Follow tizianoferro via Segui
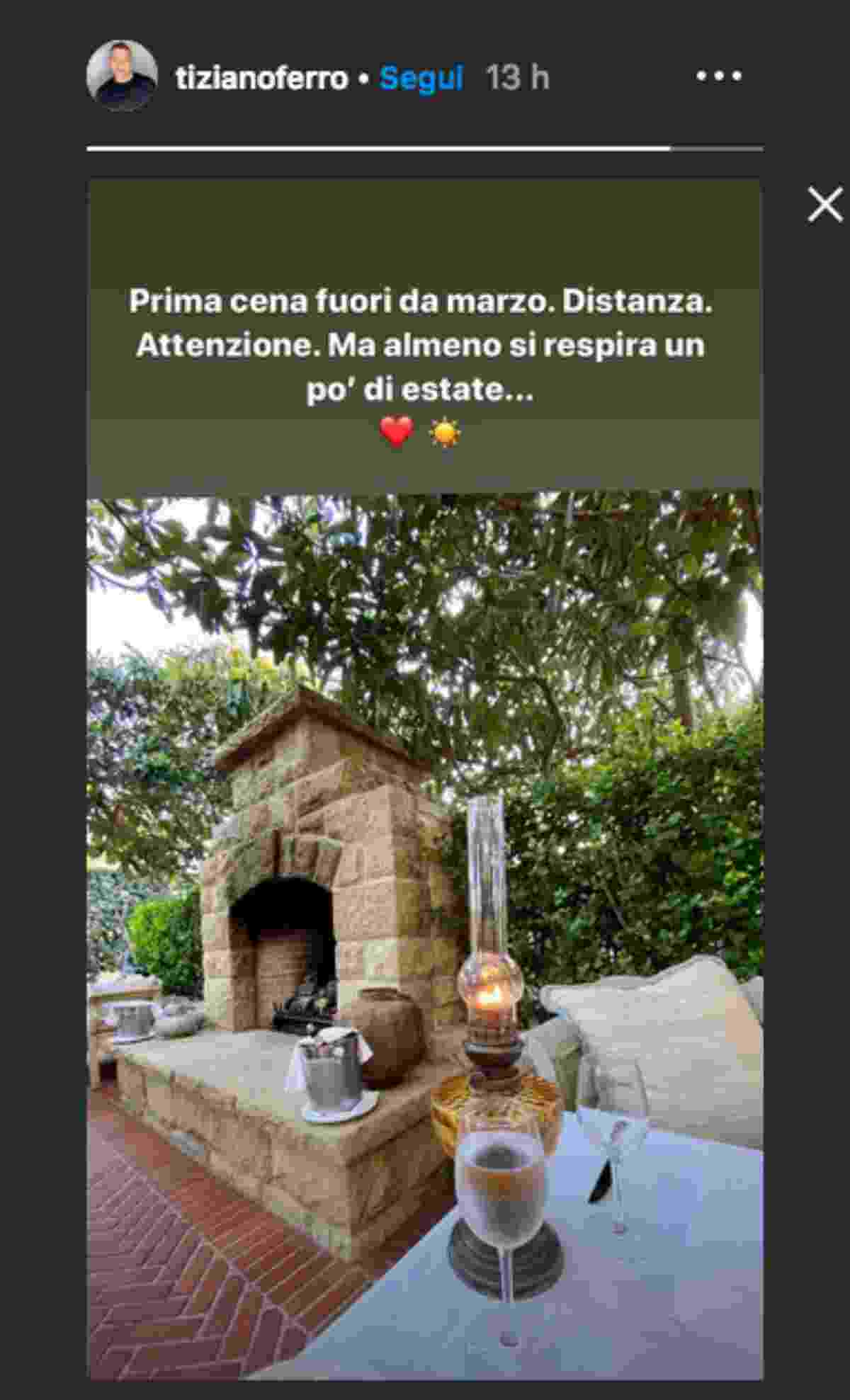The width and height of the screenshot is (850, 1400). pos(421,77)
